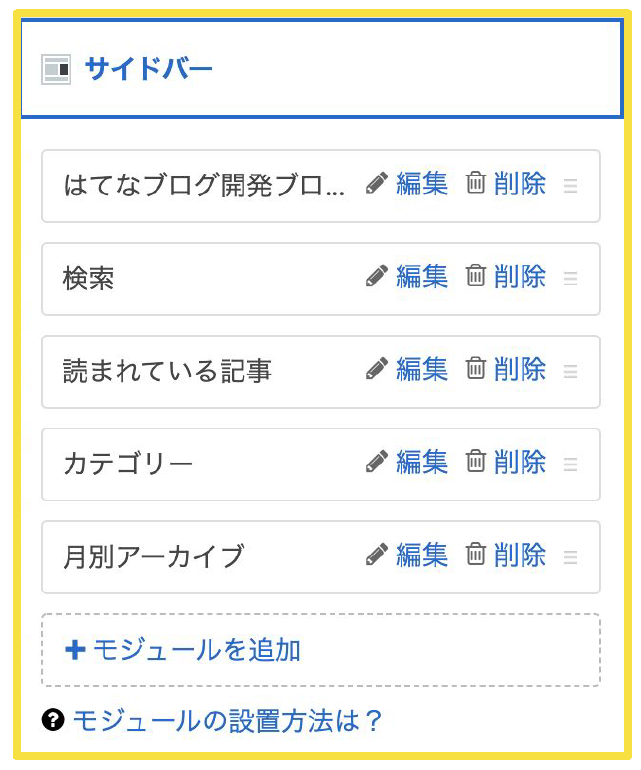Edit the 読まれている記事 module
The width and height of the screenshot is (641, 770).
[x=407, y=370]
